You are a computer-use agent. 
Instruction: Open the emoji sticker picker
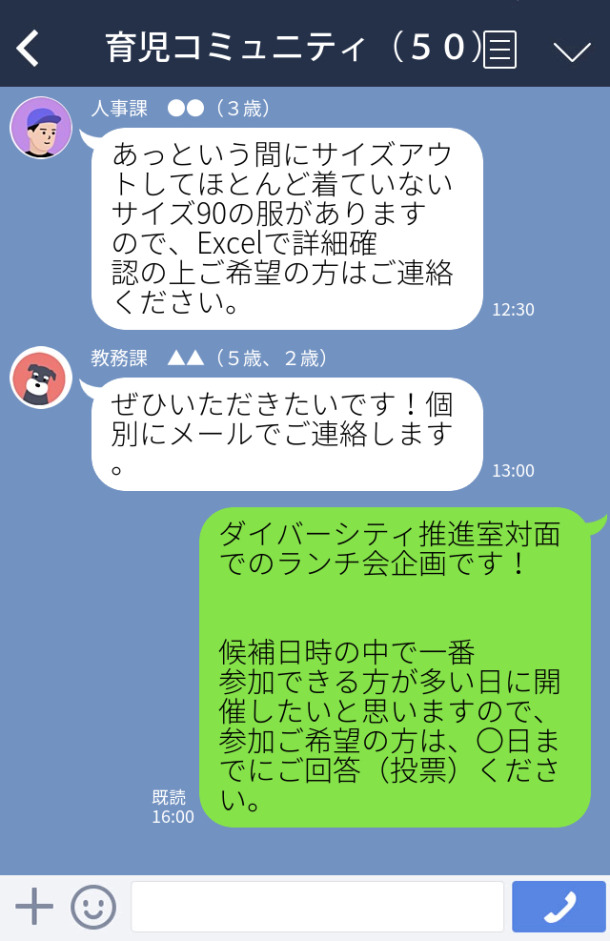pyautogui.click(x=93, y=906)
